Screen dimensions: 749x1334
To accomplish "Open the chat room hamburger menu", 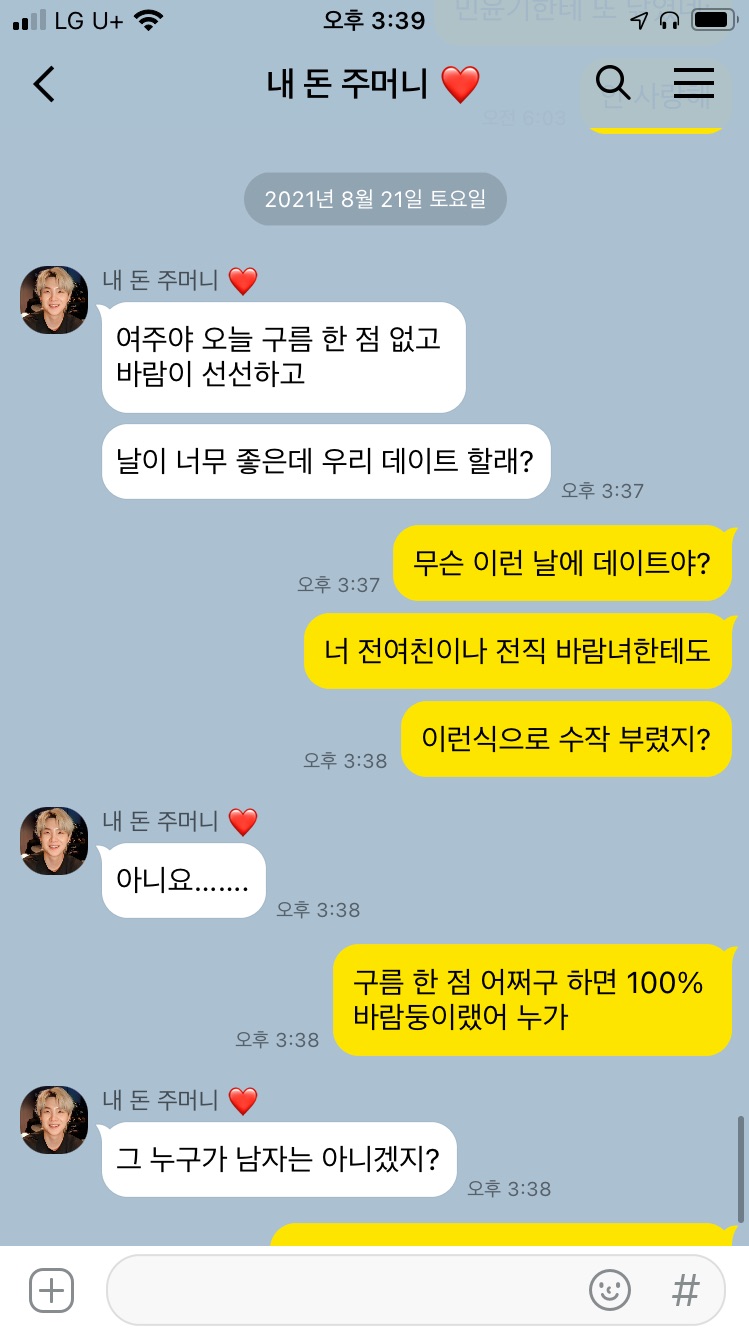I will [x=693, y=82].
